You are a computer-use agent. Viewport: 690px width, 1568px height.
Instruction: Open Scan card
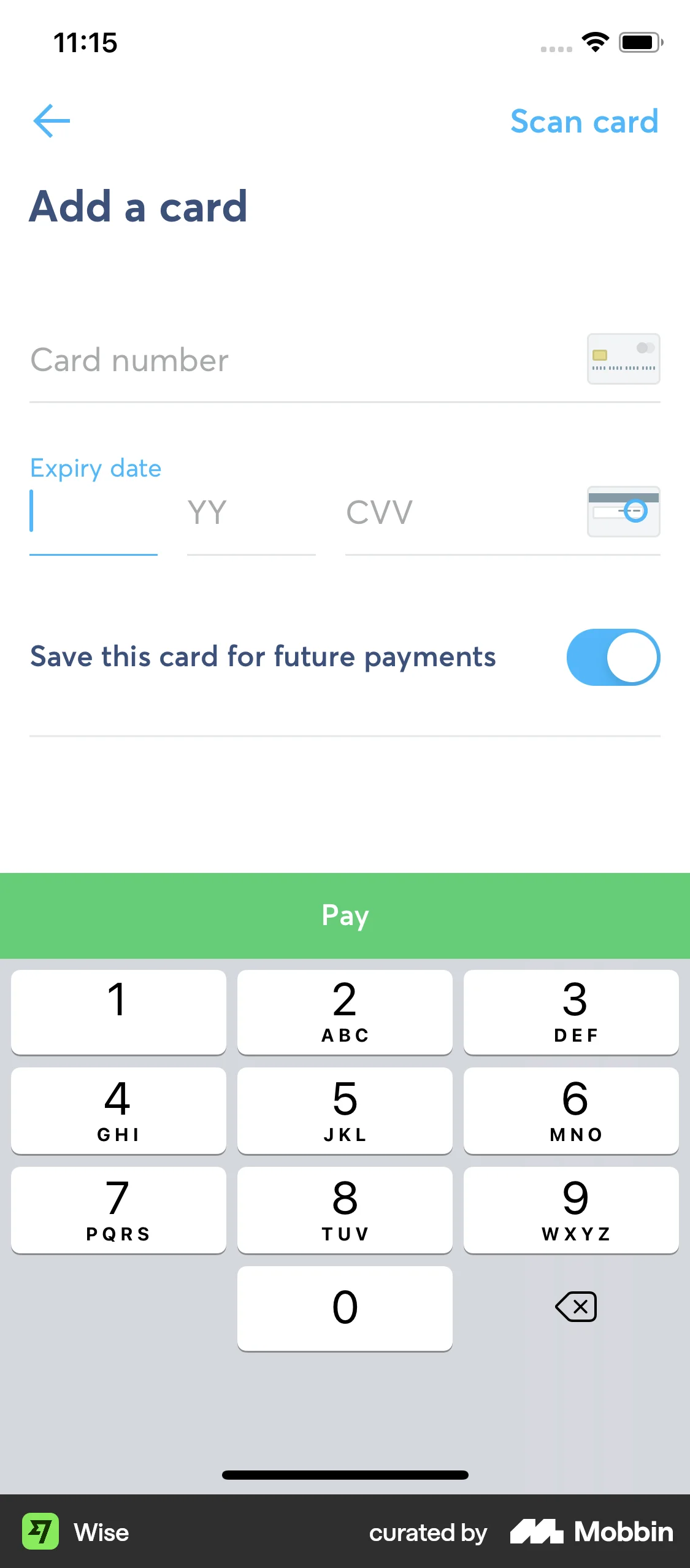(583, 122)
